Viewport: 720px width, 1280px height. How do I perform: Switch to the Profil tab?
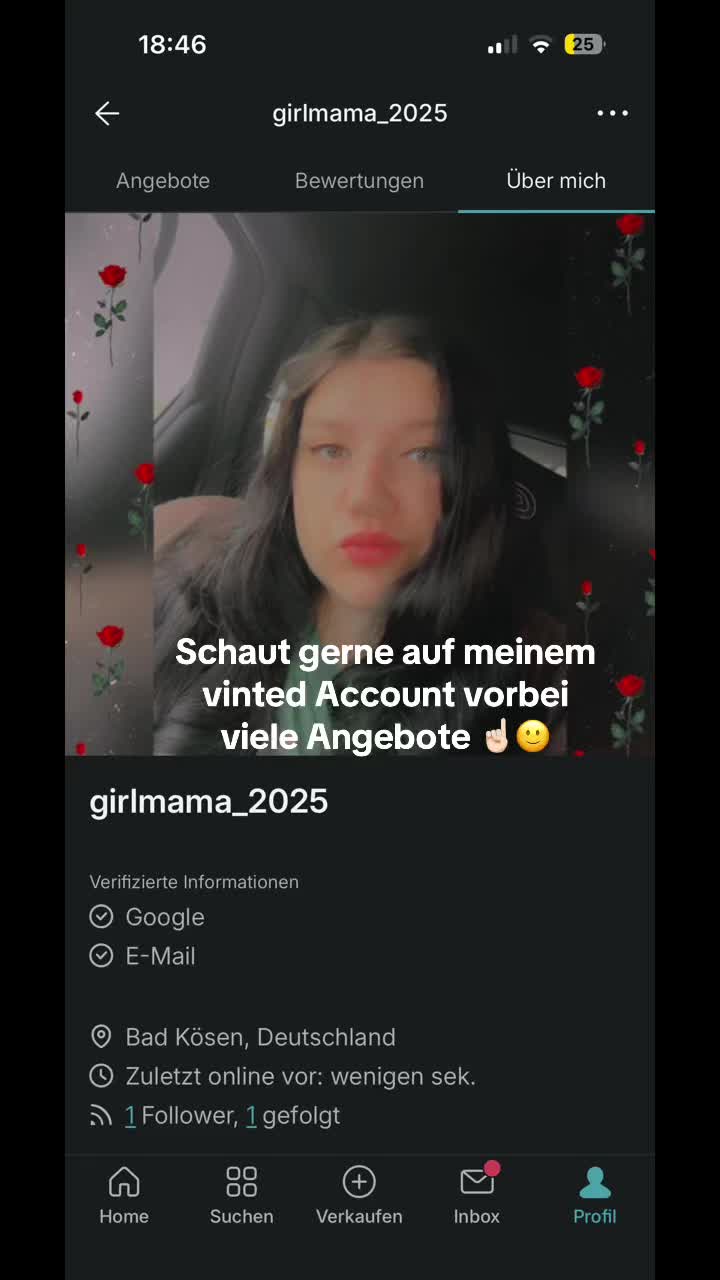point(594,1195)
